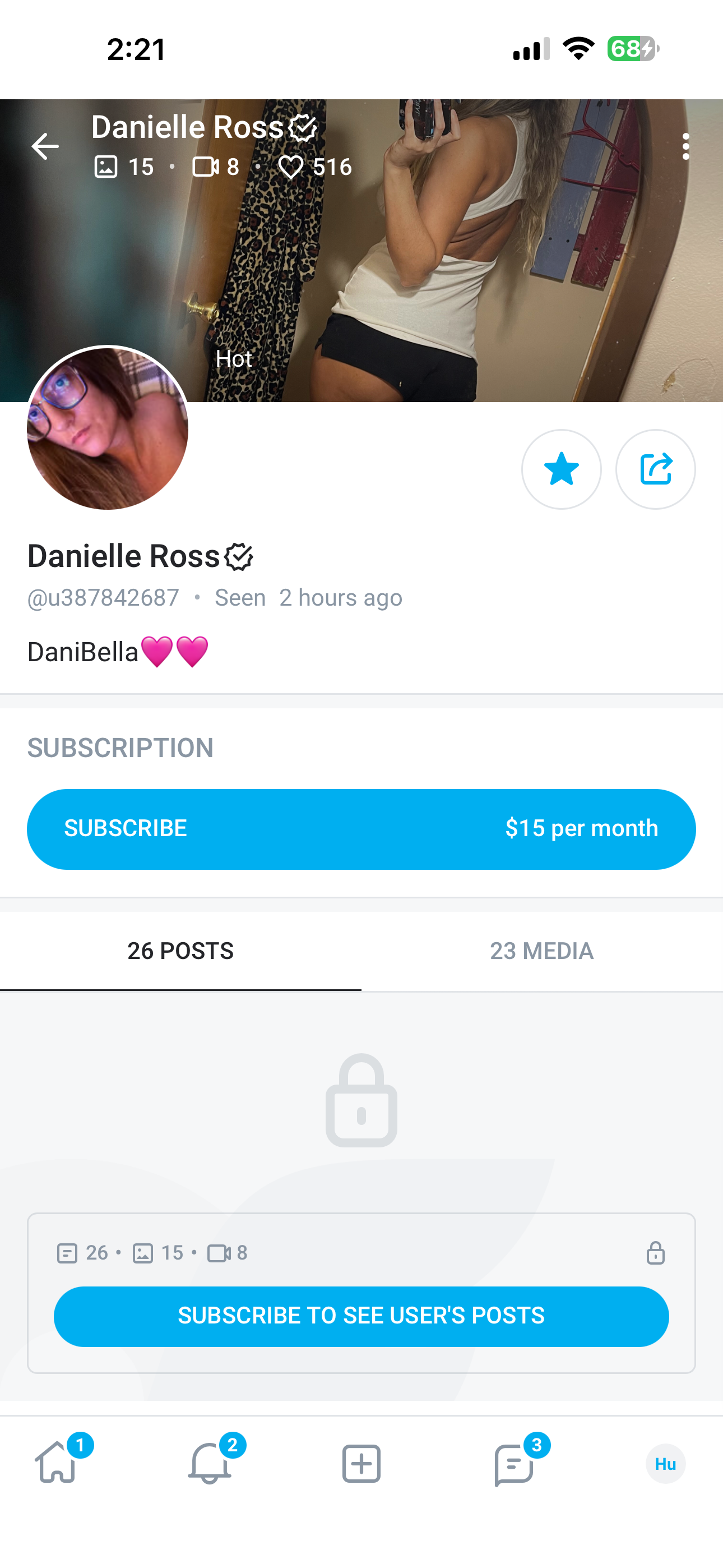
Task: Open my profile avatar menu
Action: pos(665,1463)
